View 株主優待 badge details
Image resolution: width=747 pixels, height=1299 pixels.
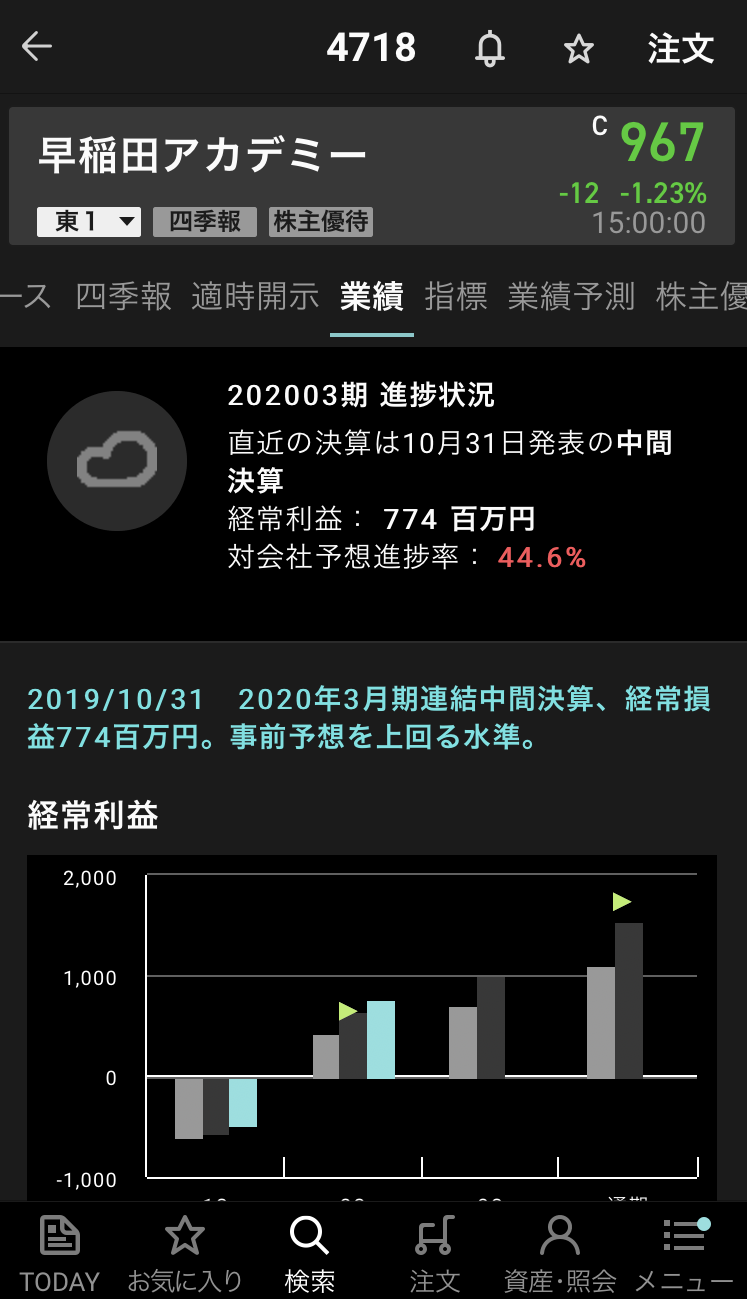(x=321, y=222)
